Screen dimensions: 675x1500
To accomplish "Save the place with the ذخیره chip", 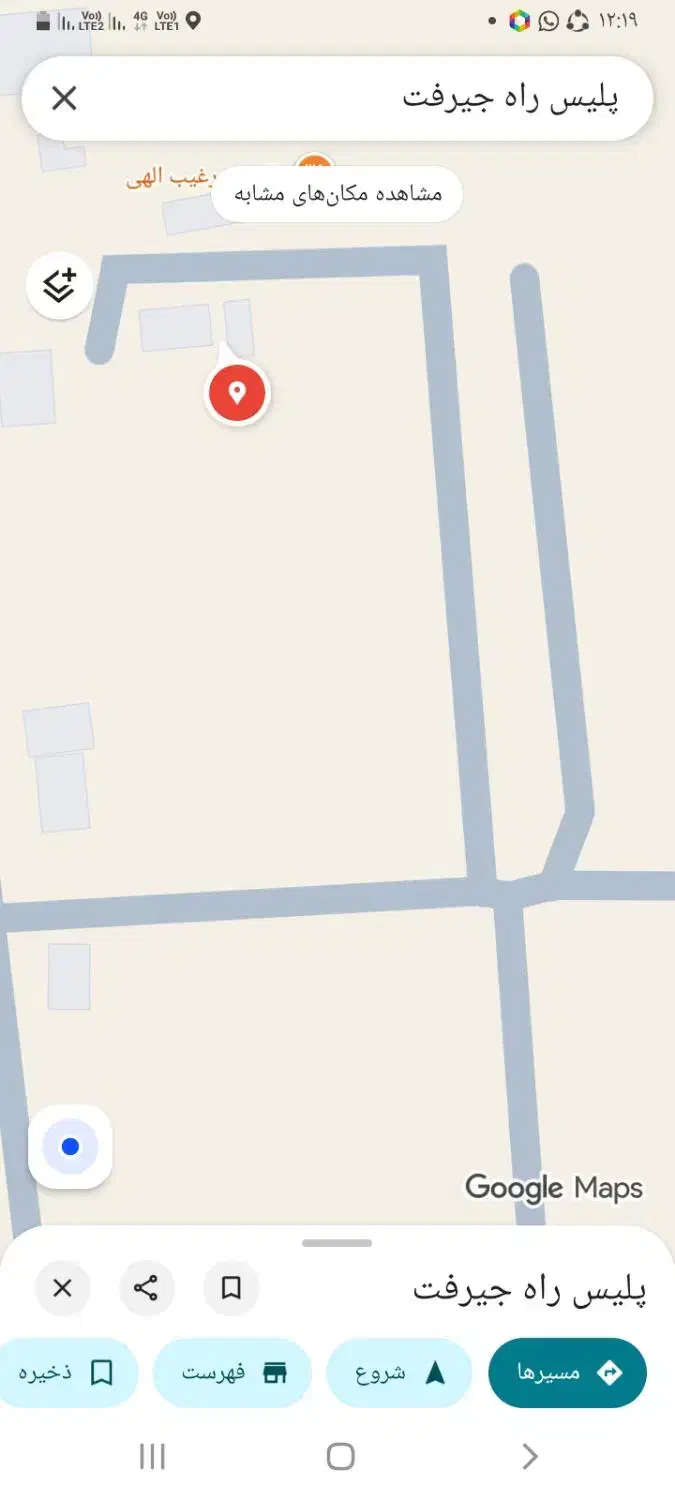I will click(x=66, y=1373).
